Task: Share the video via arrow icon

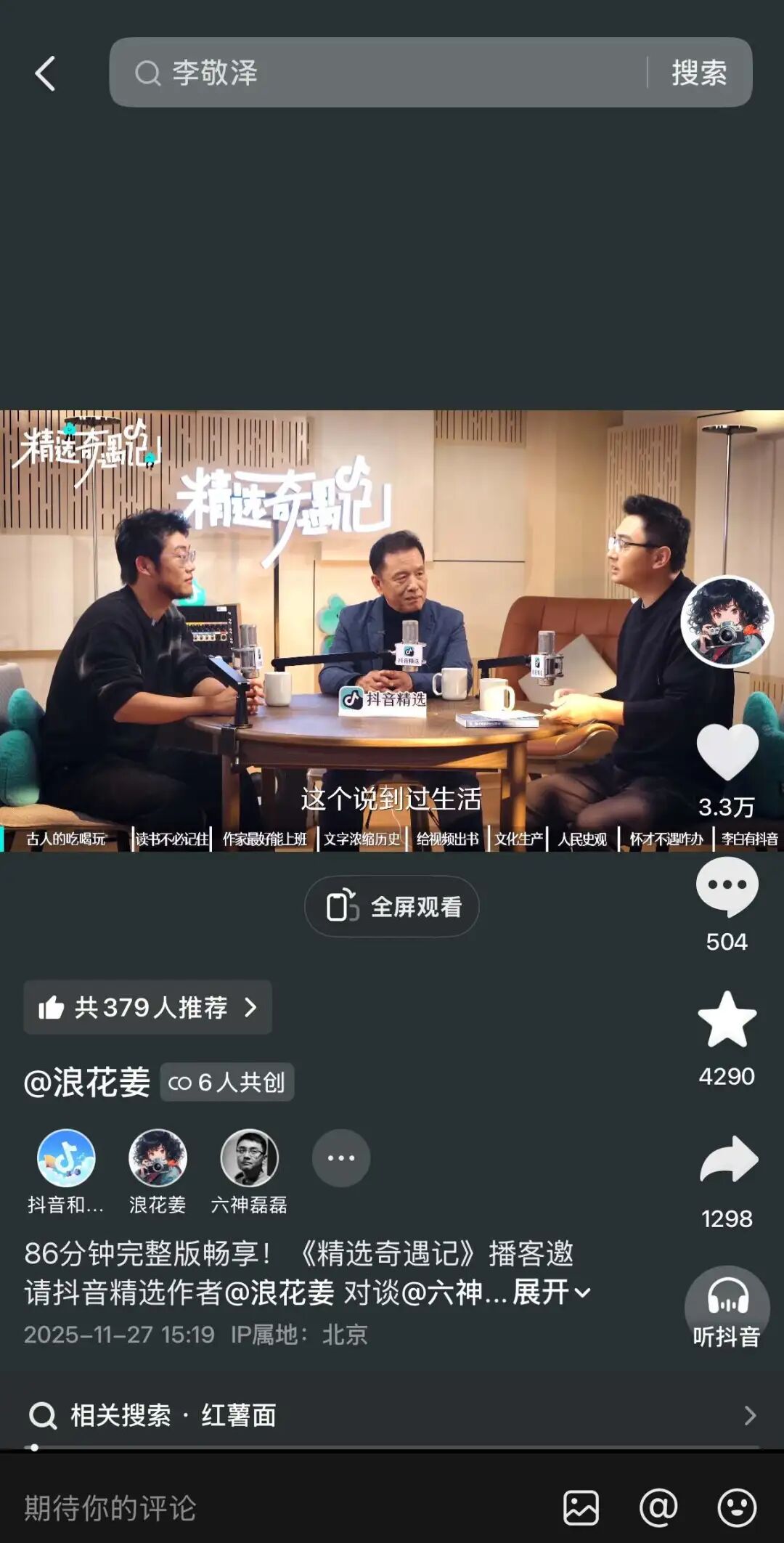Action: (728, 1160)
